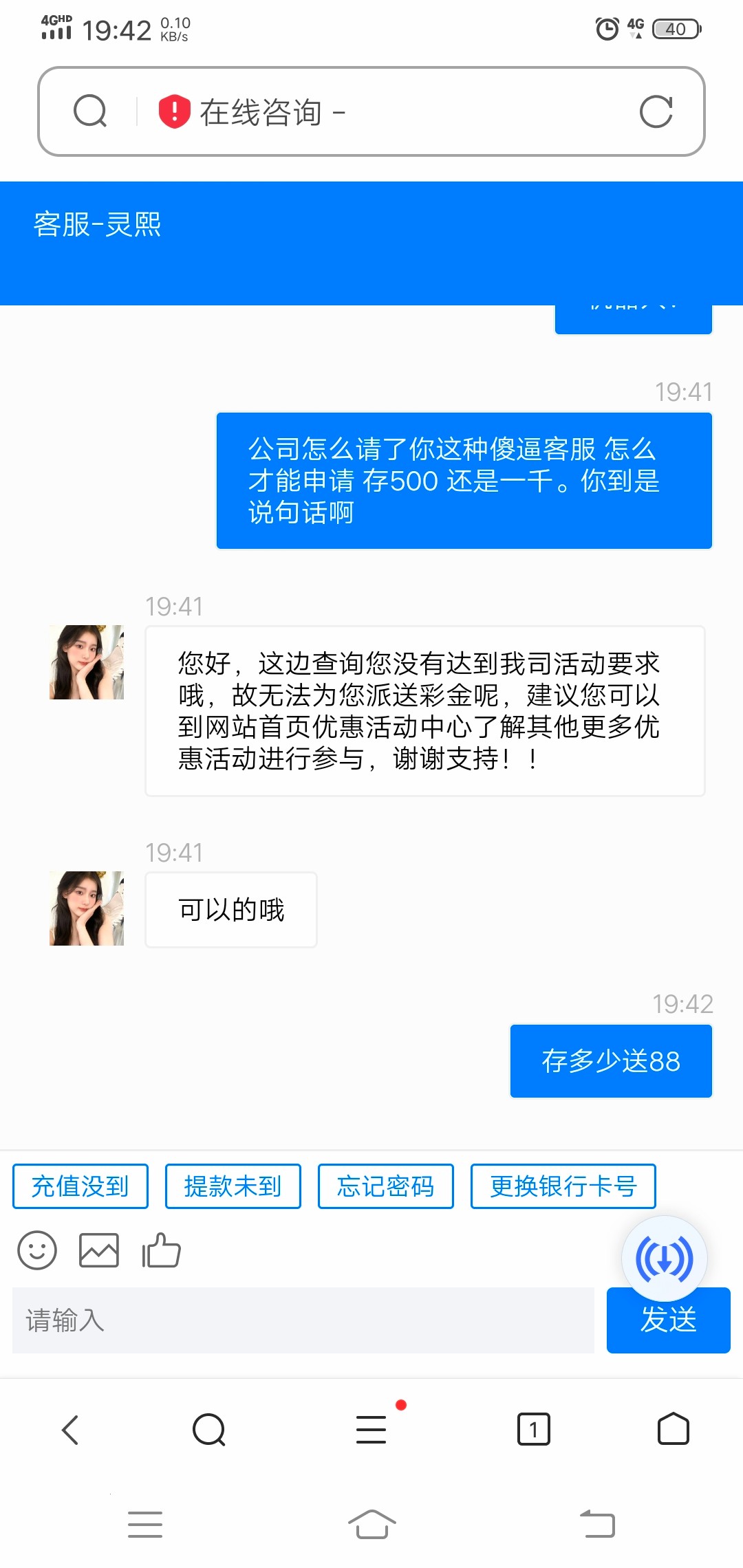Reload the page with the refresh icon
This screenshot has width=743, height=1568.
656,111
